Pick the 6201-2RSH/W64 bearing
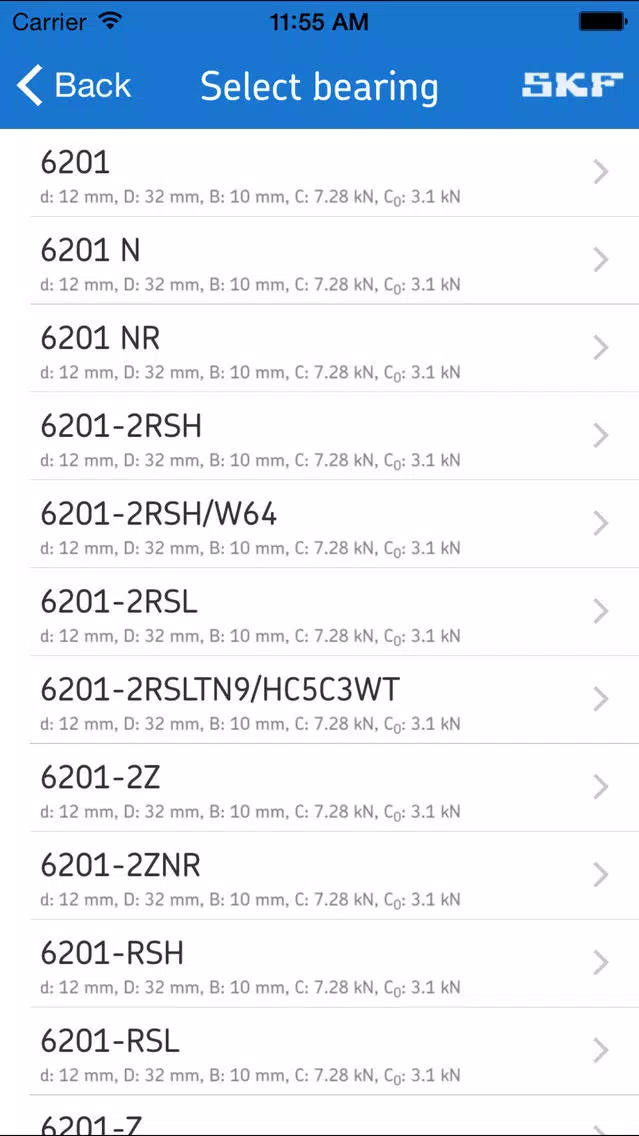 [x=320, y=524]
